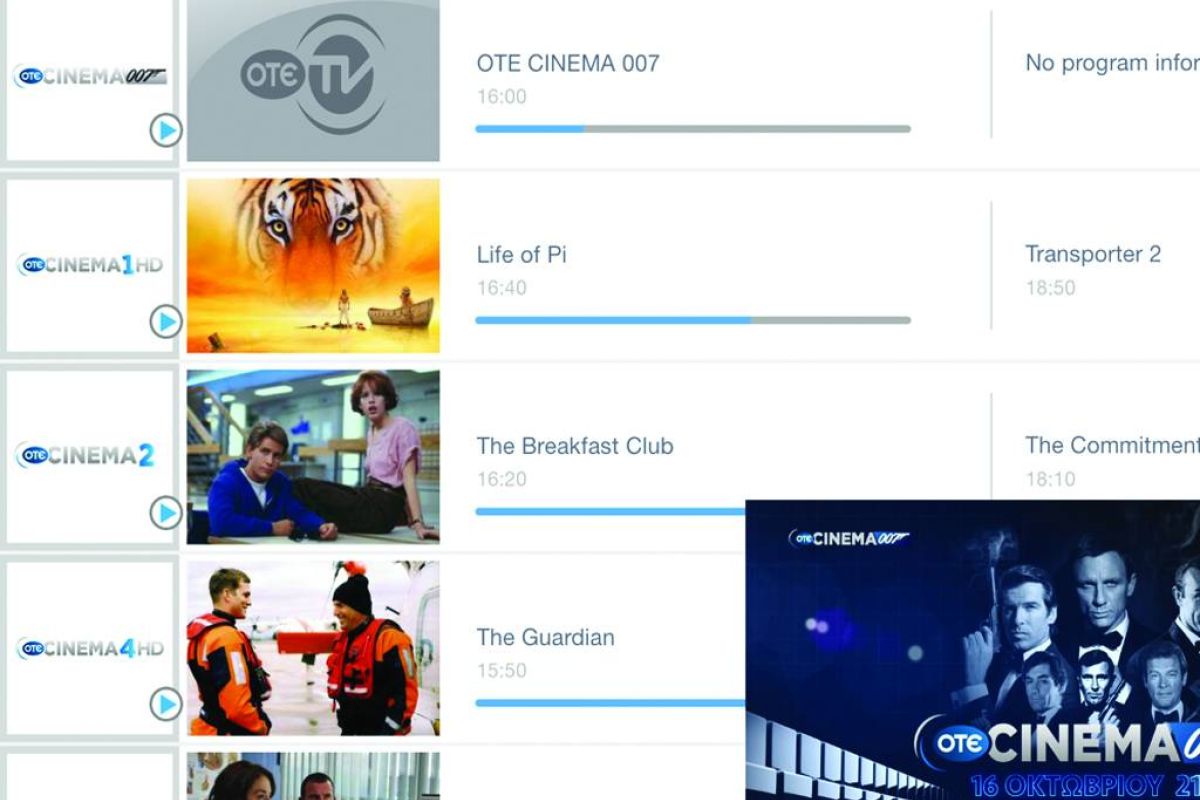Screen dimensions: 1200x800
Task: View the upcoming Transporter 2 program
Action: [1092, 255]
